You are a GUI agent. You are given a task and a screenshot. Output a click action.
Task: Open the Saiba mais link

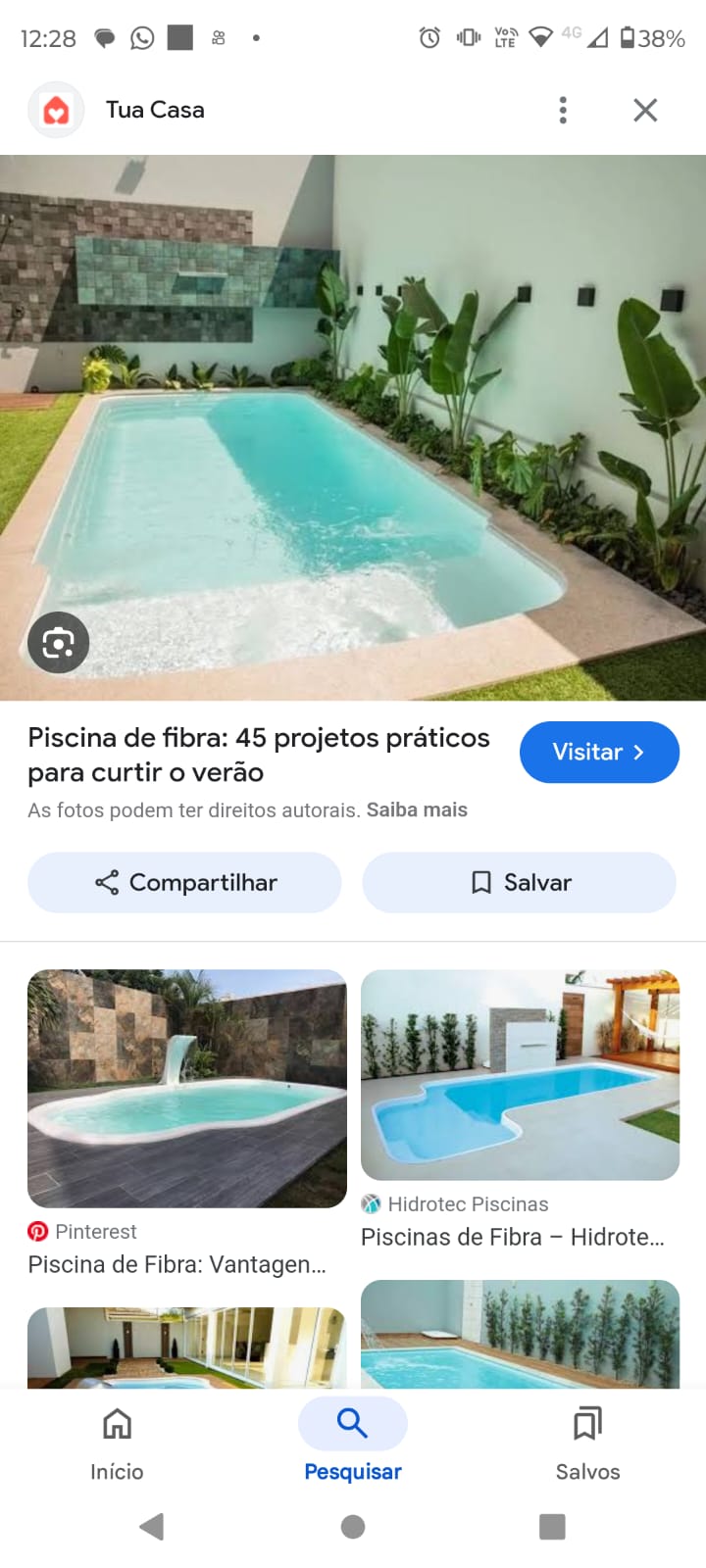click(417, 810)
